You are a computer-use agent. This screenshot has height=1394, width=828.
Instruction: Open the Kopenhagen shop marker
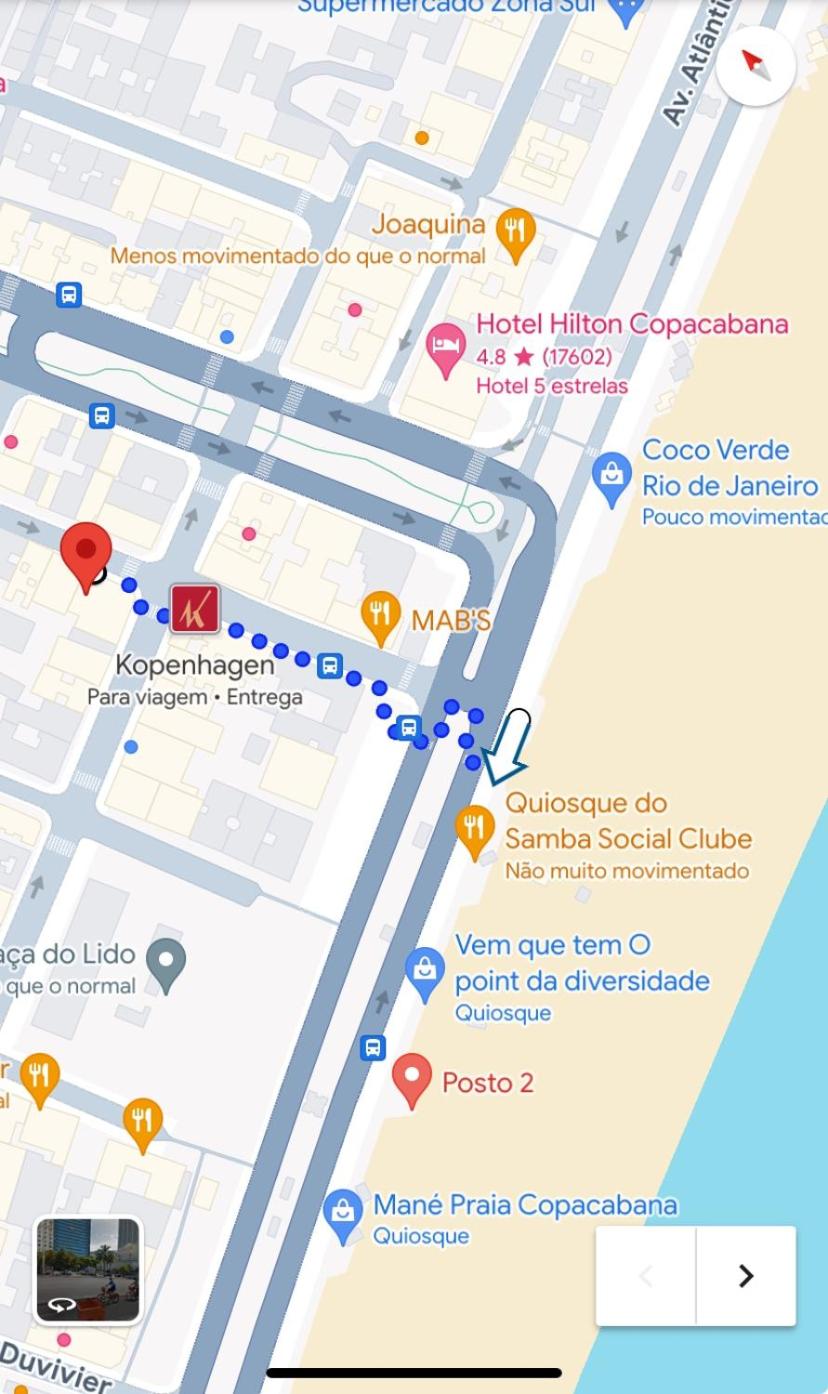click(x=194, y=609)
